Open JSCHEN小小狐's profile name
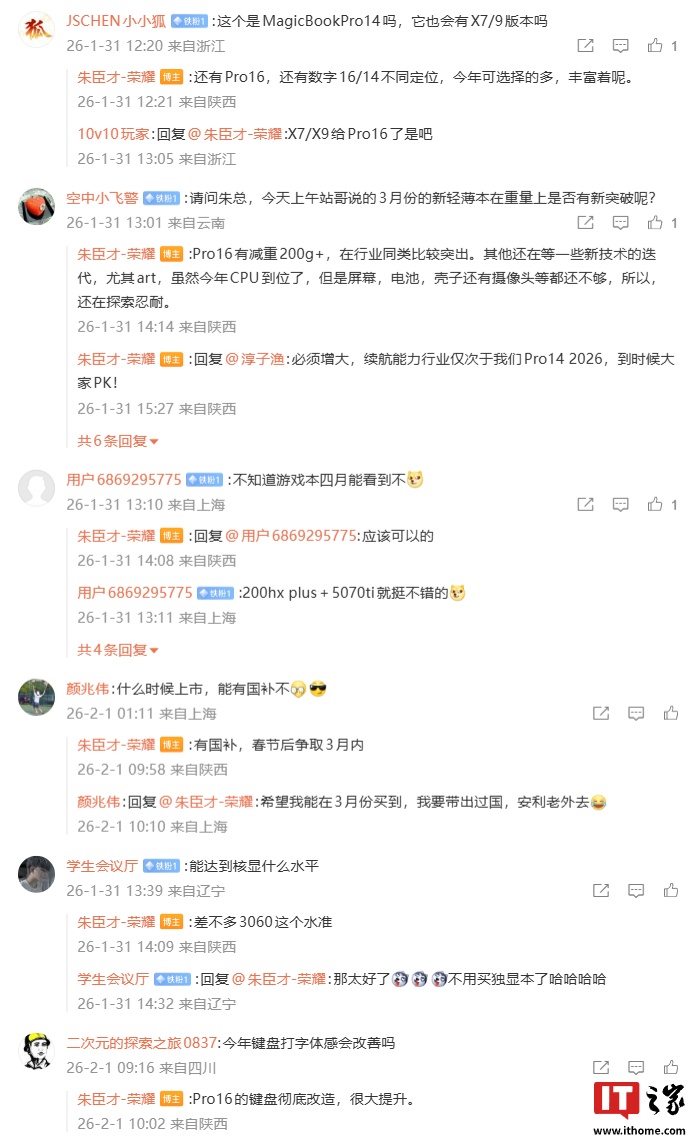The height and width of the screenshot is (1145, 697). (x=115, y=21)
